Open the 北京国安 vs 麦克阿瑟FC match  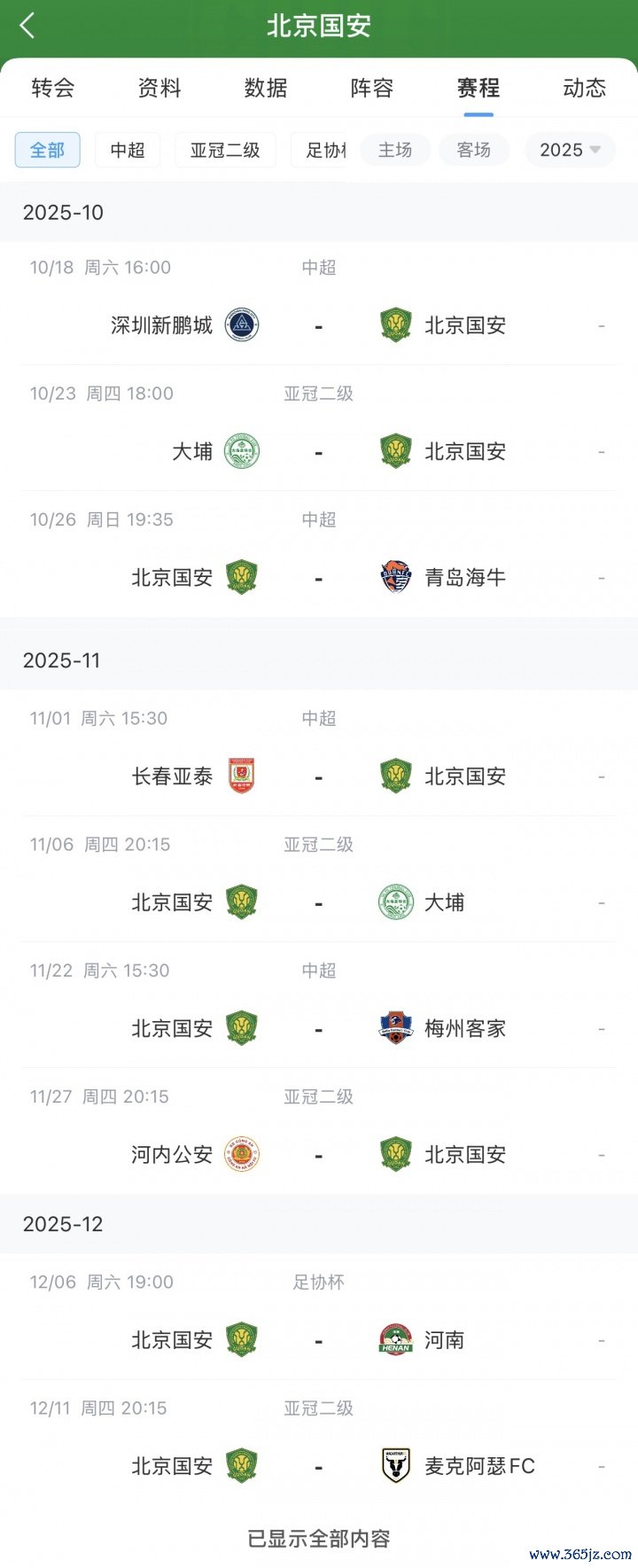click(319, 1466)
